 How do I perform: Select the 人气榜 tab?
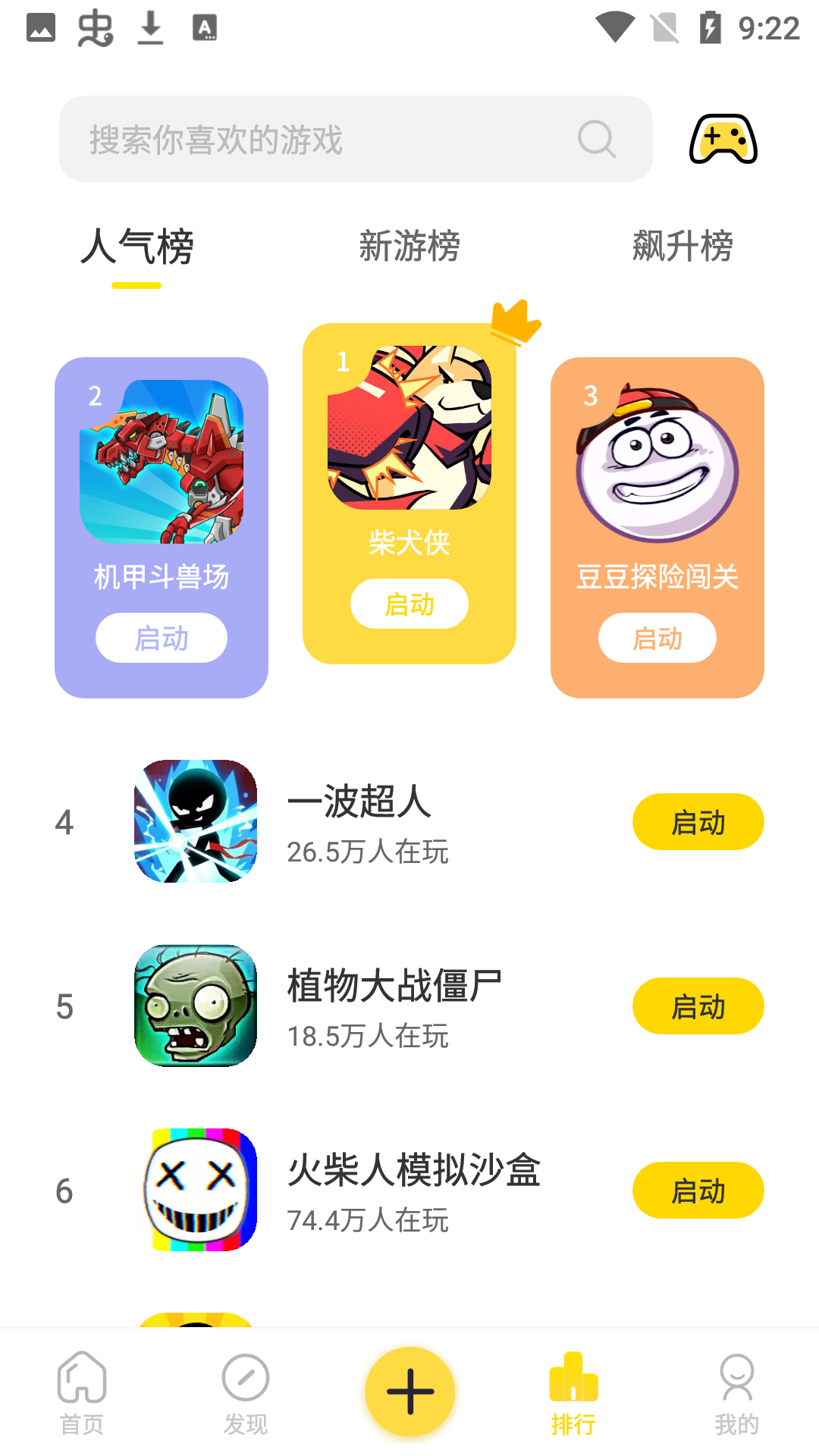pos(137,246)
